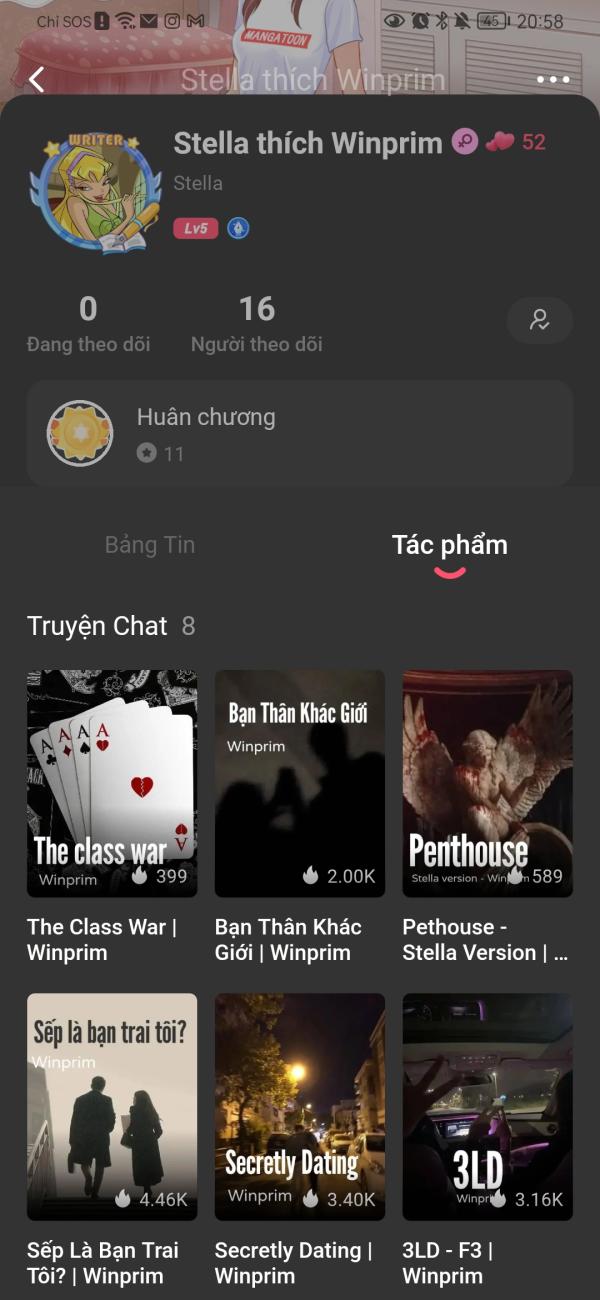Open Bạn Thân Khác Giới story

pos(300,783)
